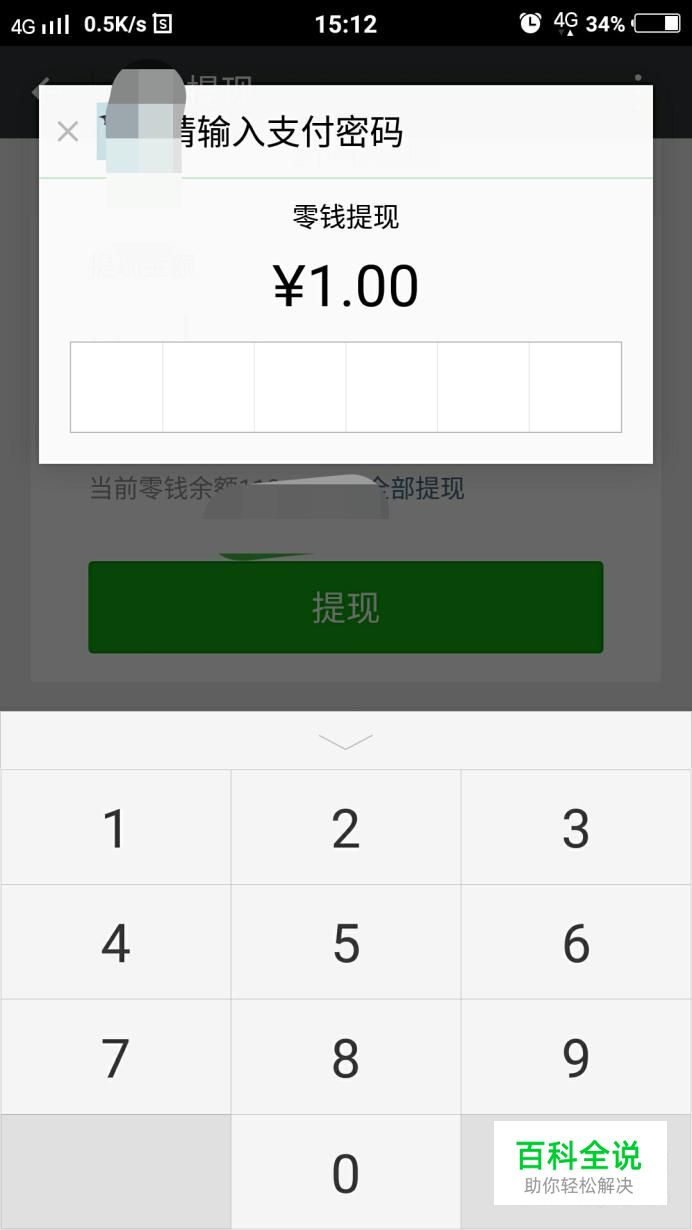This screenshot has height=1230, width=692.
Task: Collapse the numeric keypad with the chevron
Action: [346, 741]
